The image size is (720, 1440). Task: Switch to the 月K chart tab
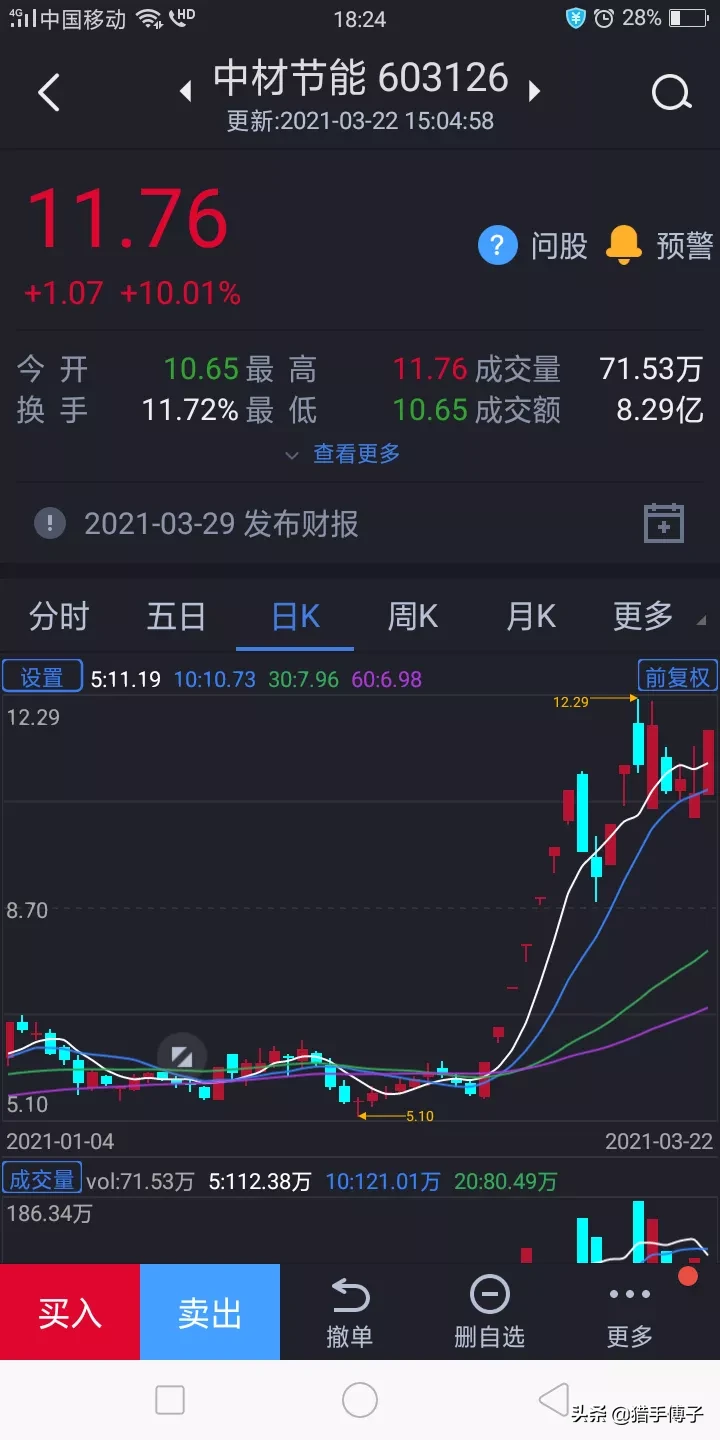(x=531, y=616)
